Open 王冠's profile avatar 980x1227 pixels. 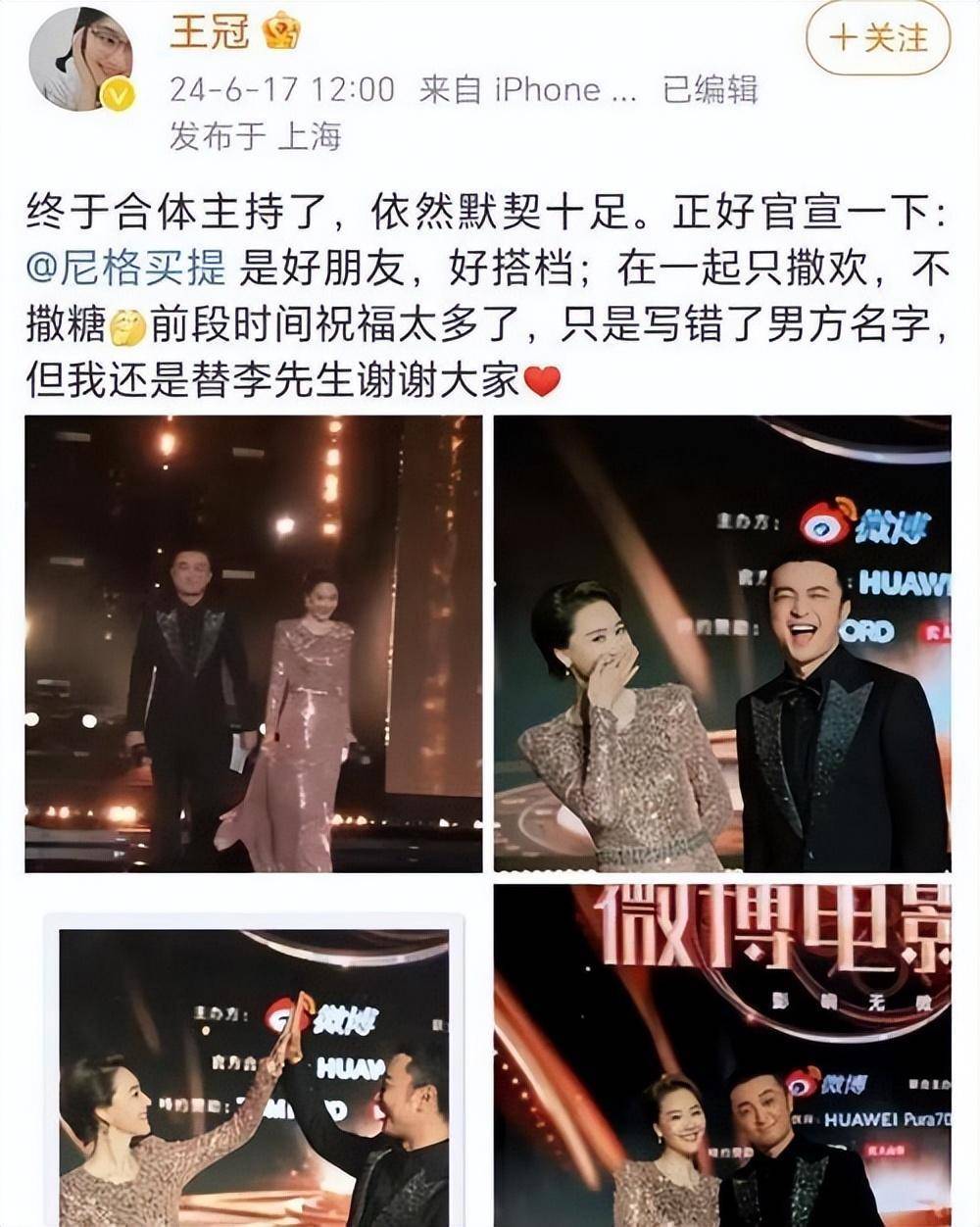click(x=80, y=57)
